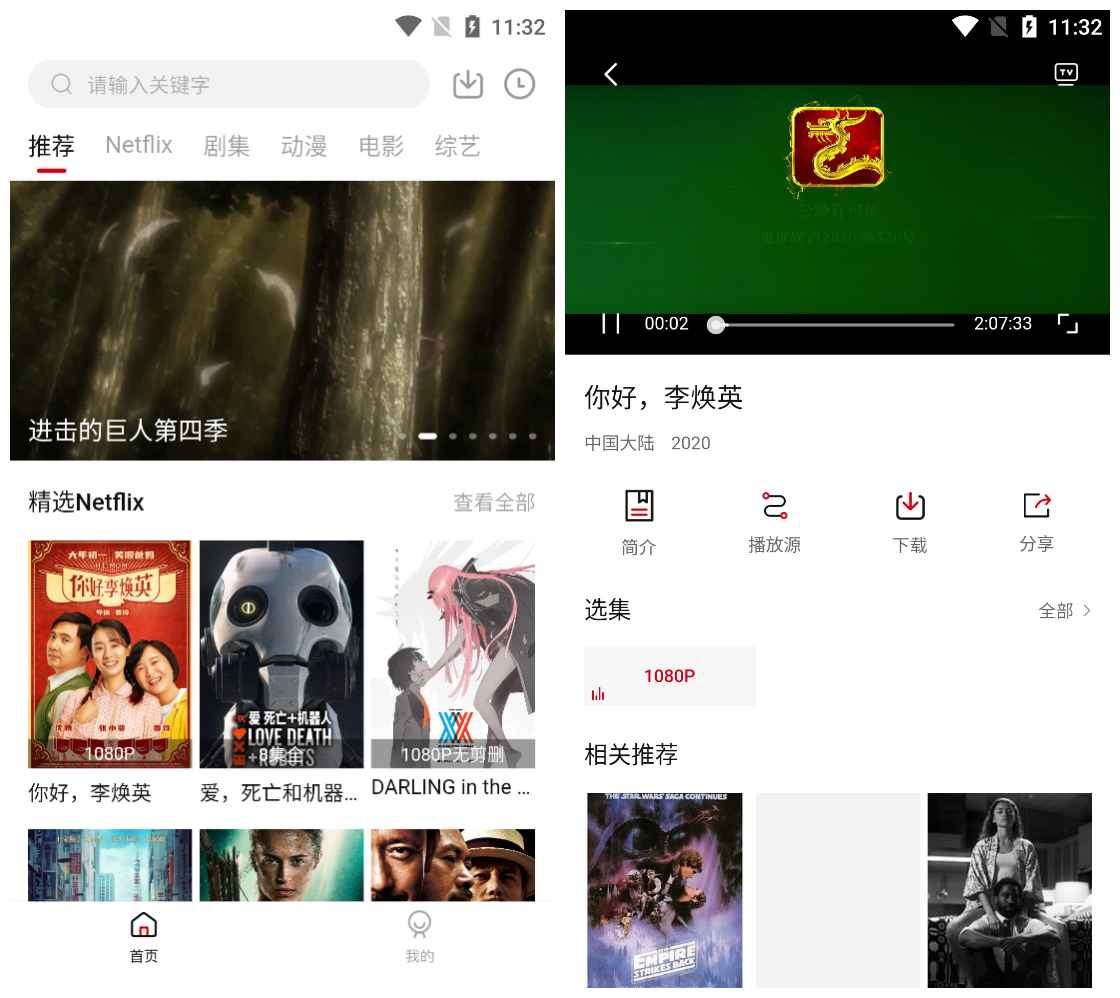
Task: Open the downloads icon beside search
Action: point(468,85)
